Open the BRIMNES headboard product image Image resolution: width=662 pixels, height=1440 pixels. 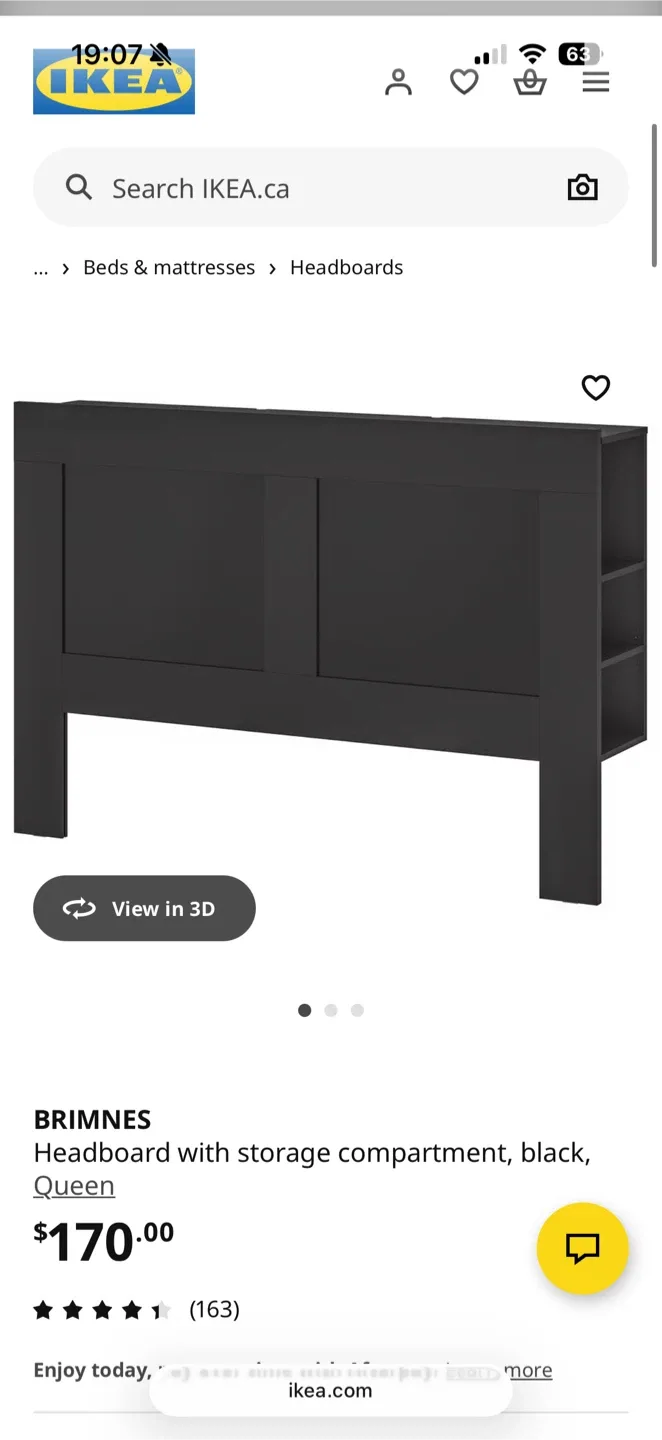[x=330, y=640]
